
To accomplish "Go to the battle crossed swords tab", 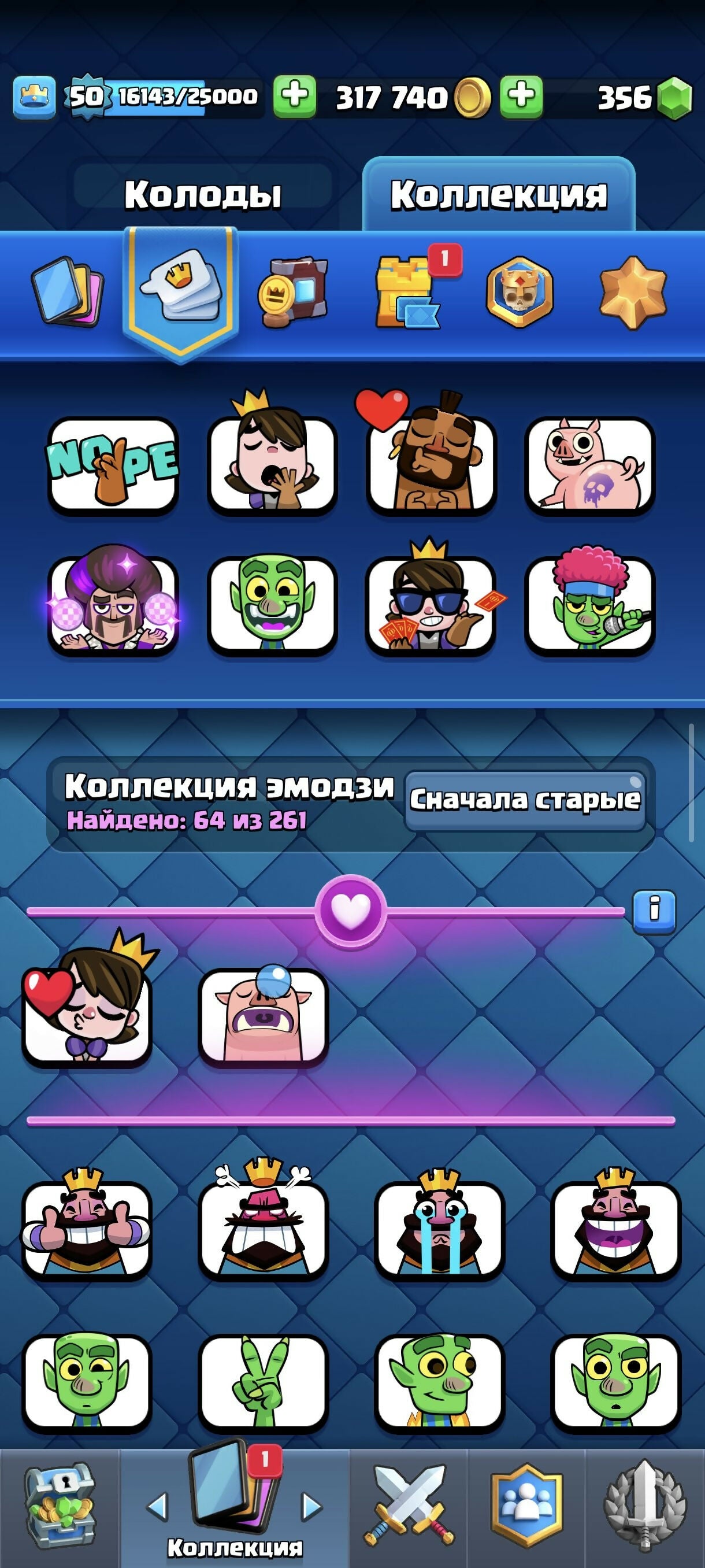I will pyautogui.click(x=409, y=1506).
